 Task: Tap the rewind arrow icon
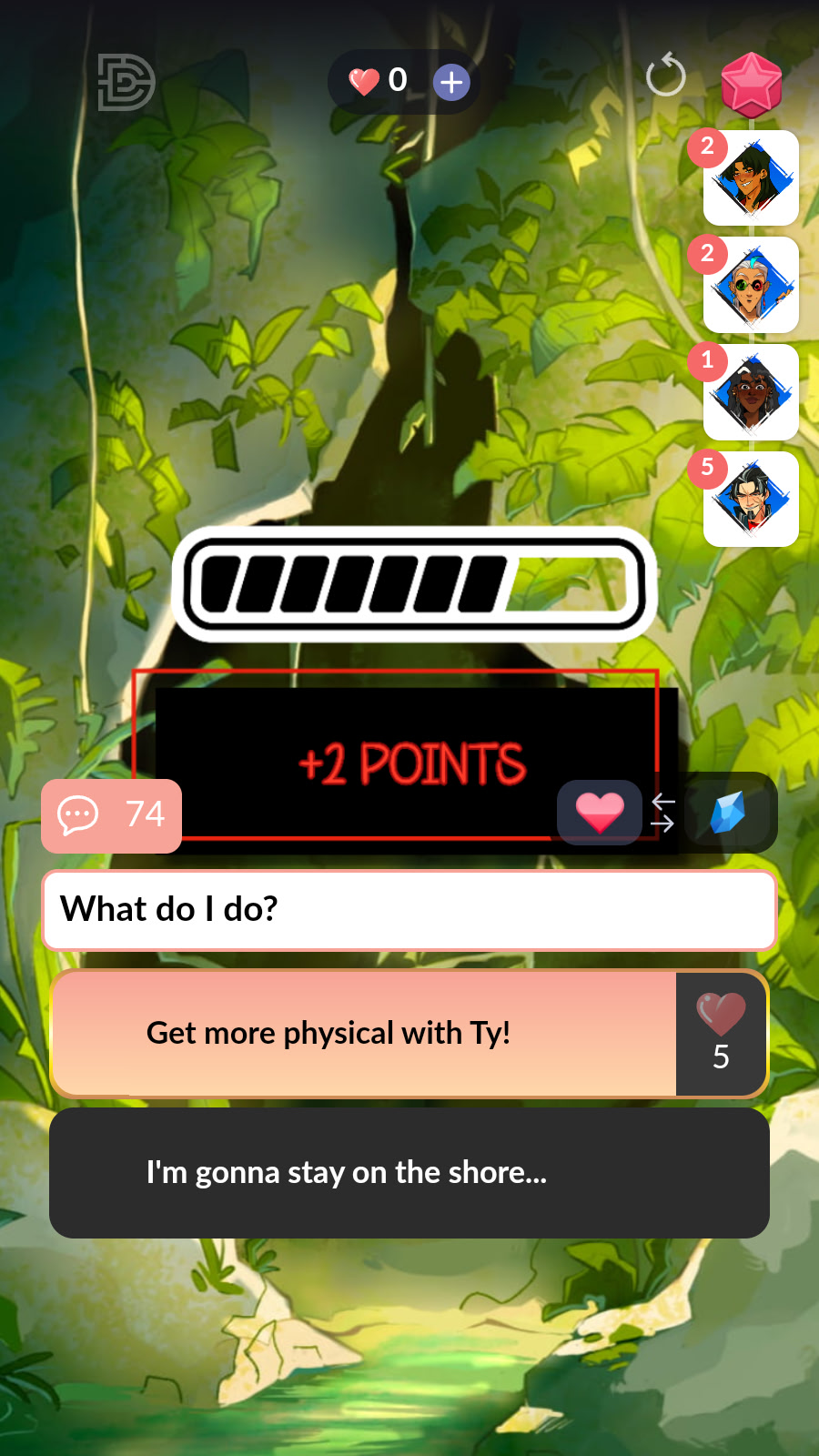point(665,76)
